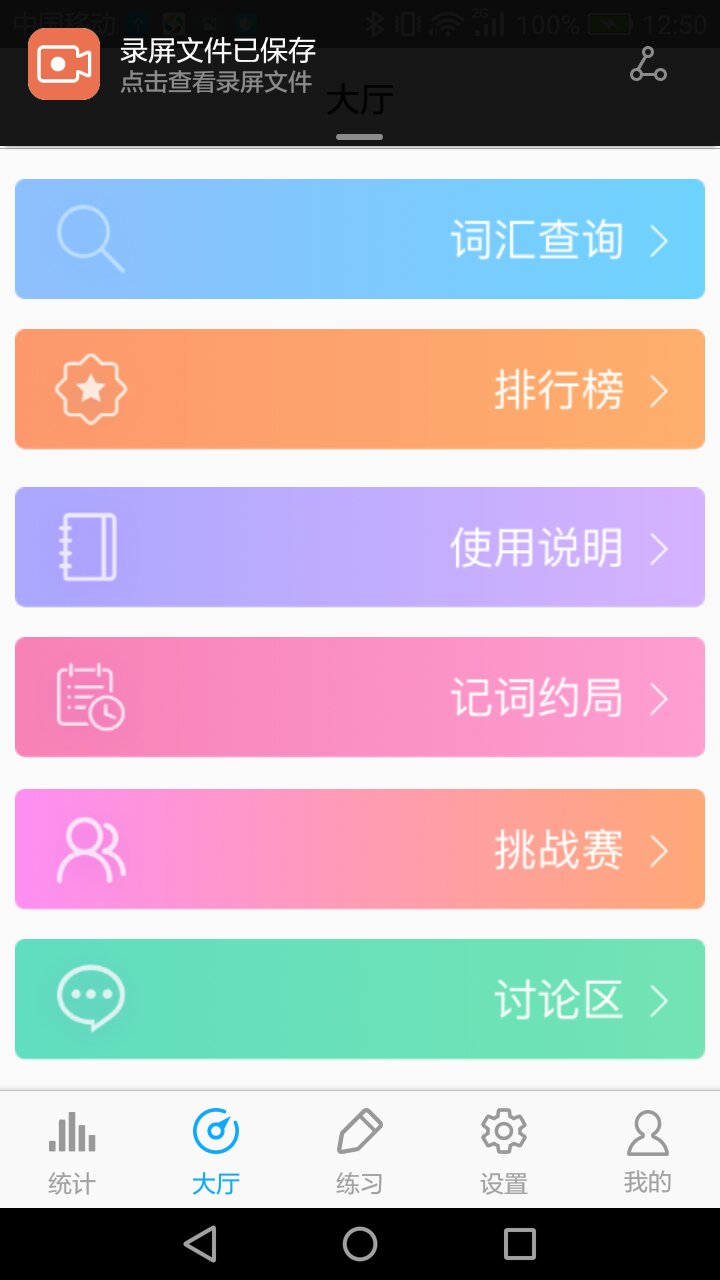Switch to the 练习 tab
Viewport: 720px width, 1280px height.
coord(359,1150)
